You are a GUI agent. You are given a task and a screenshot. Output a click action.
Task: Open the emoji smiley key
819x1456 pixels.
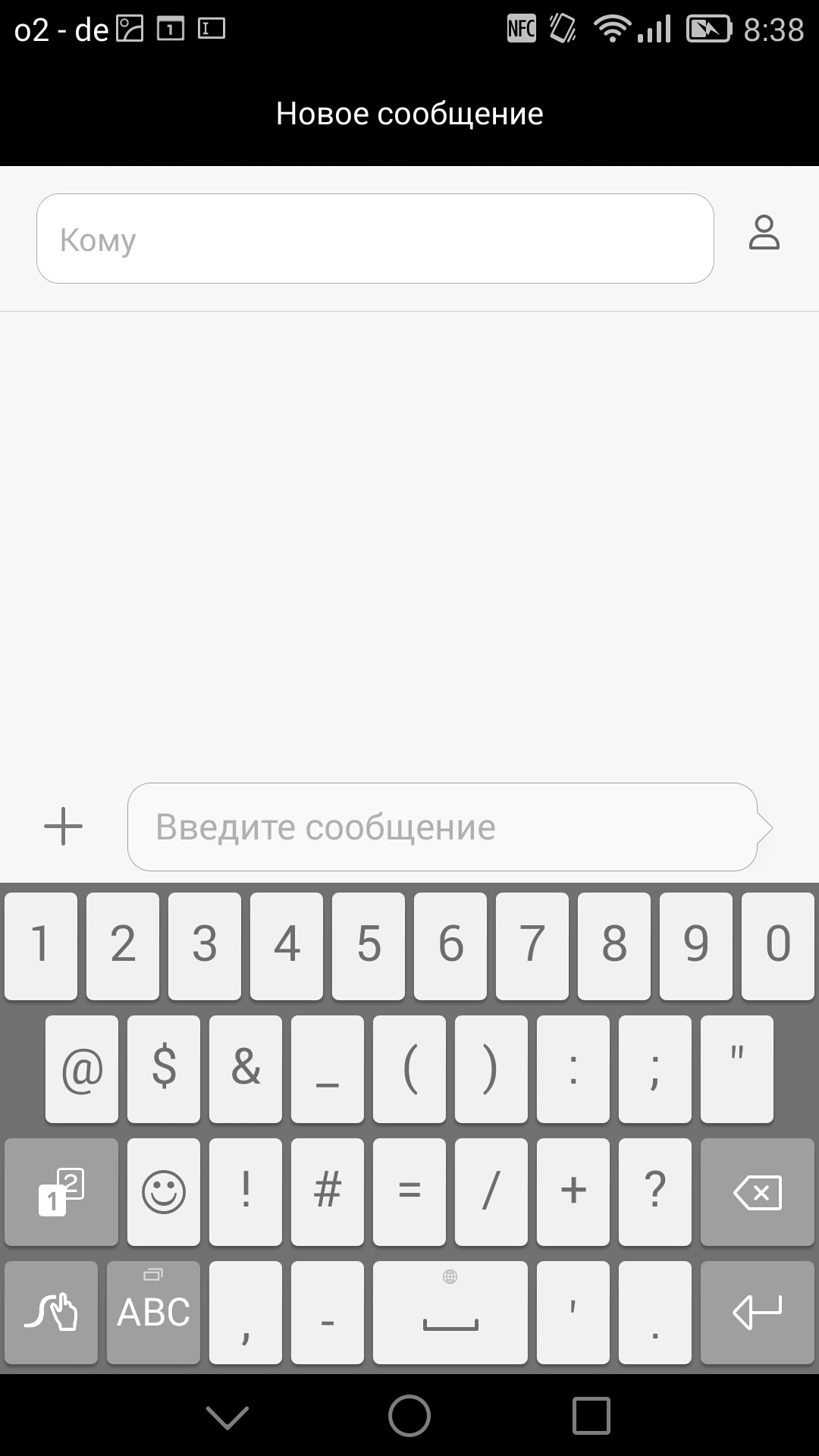(x=164, y=1193)
